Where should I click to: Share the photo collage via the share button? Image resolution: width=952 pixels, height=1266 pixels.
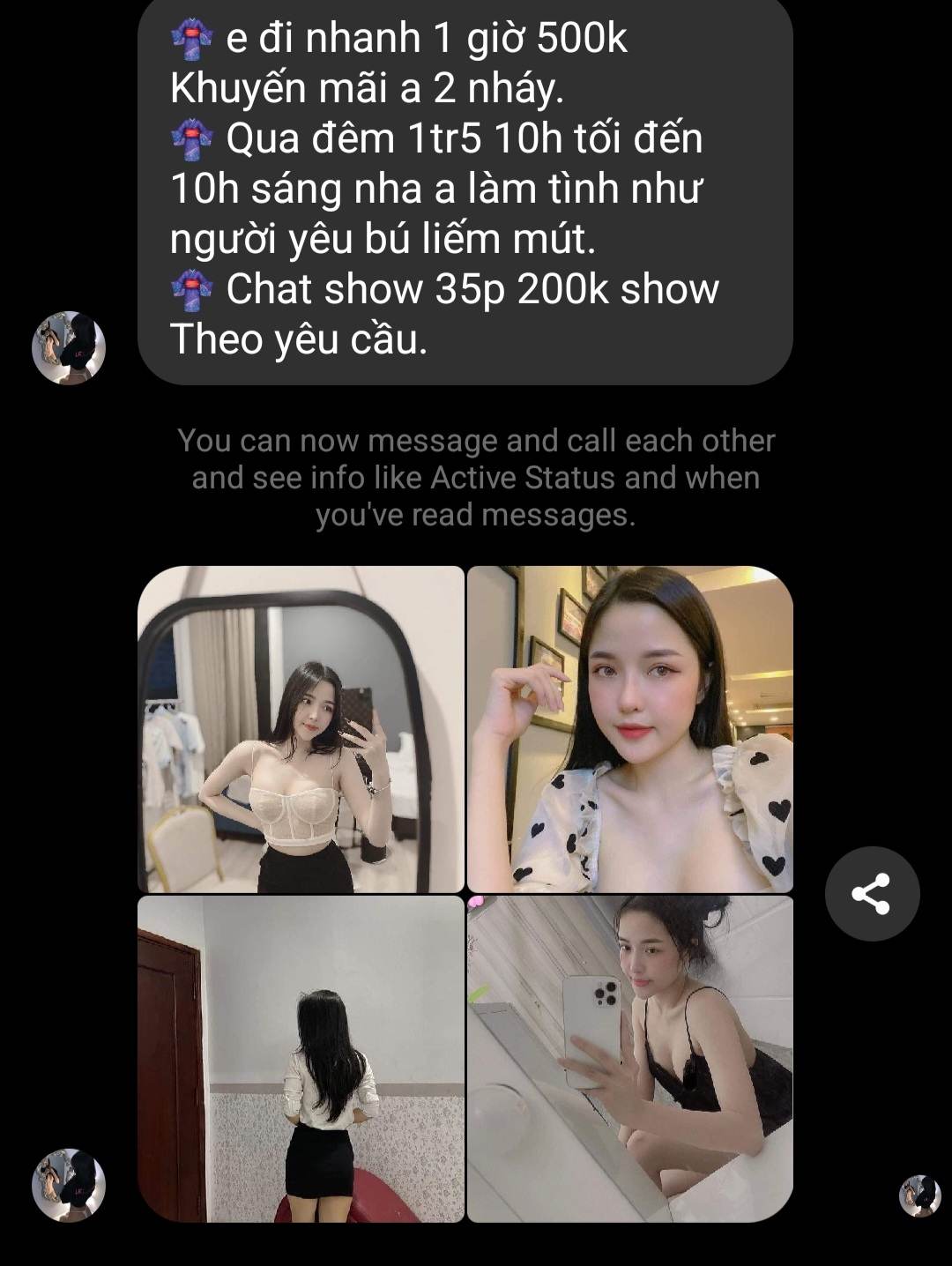871,893
